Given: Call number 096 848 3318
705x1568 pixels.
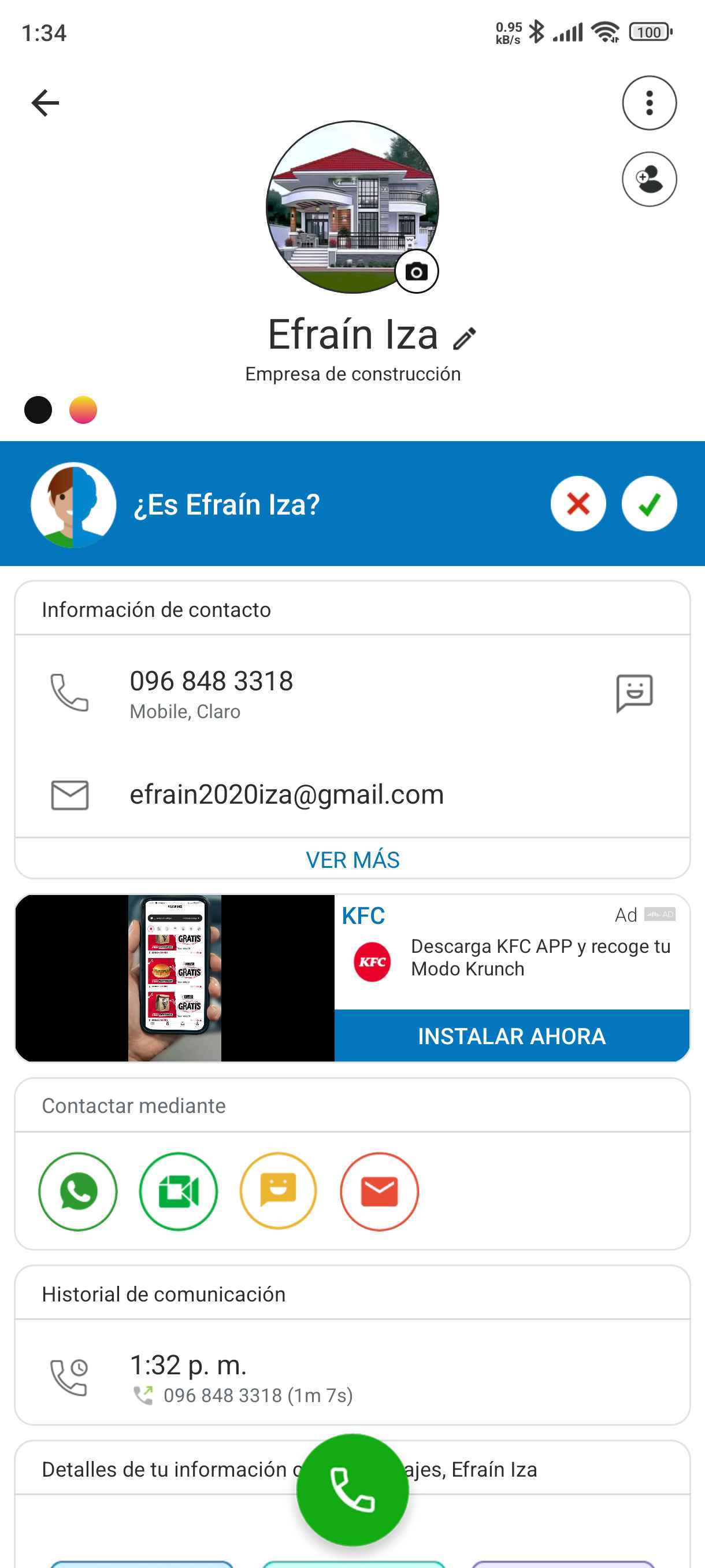Looking at the screenshot, I should pyautogui.click(x=210, y=692).
